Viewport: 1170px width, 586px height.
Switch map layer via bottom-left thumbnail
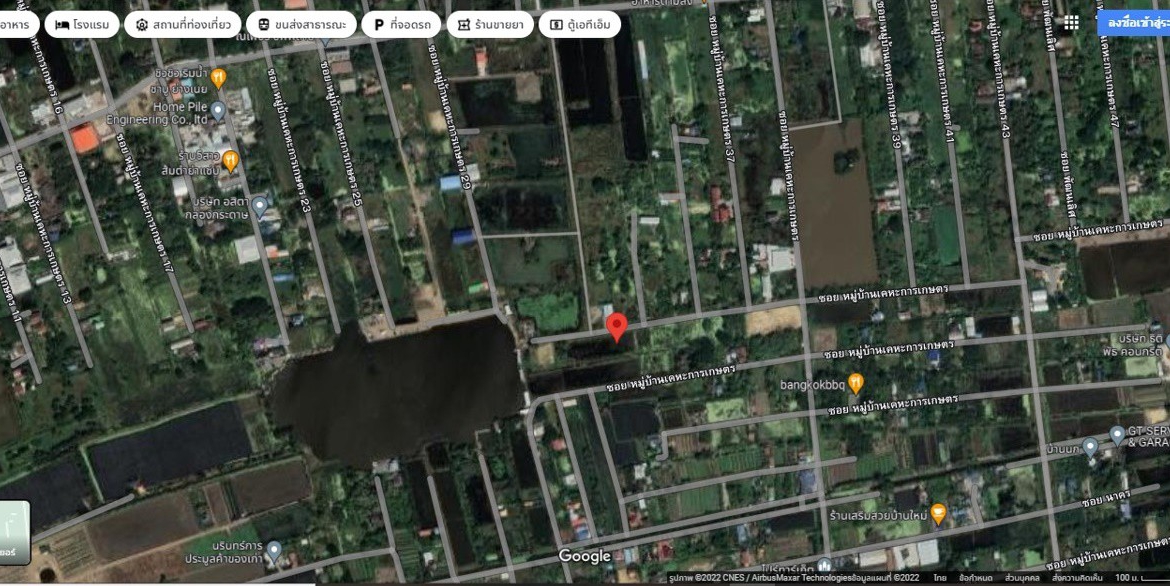click(14, 532)
